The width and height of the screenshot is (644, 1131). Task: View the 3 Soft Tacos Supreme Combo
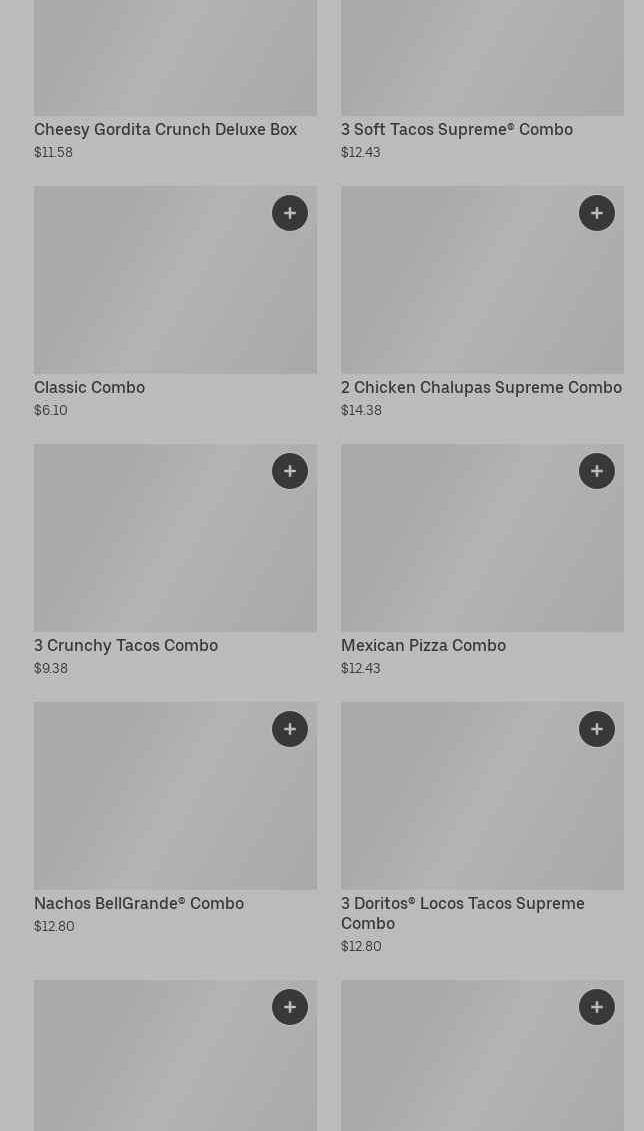457,129
